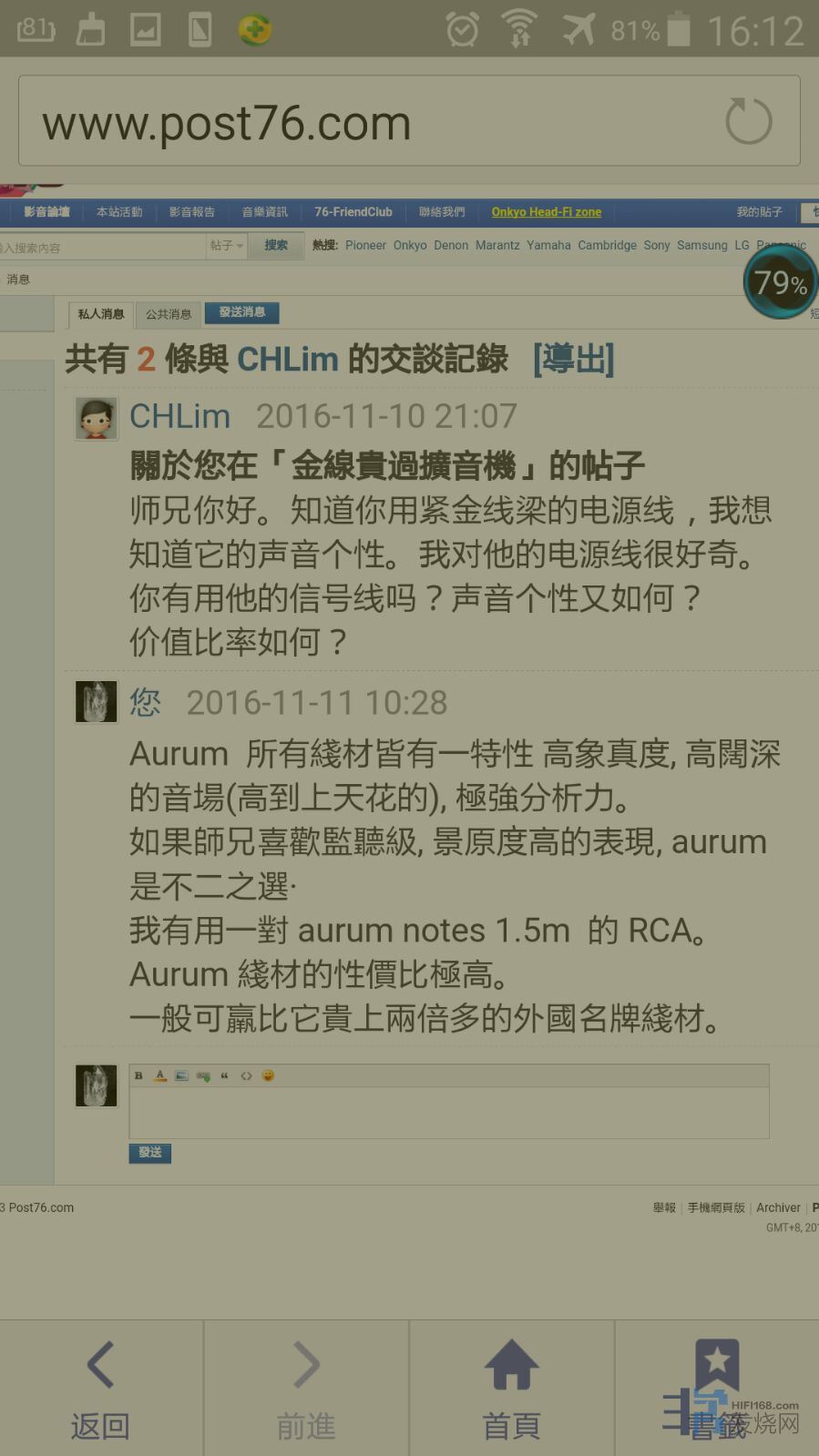
Task: Open the 手機網頁版 footer link
Action: [715, 1207]
